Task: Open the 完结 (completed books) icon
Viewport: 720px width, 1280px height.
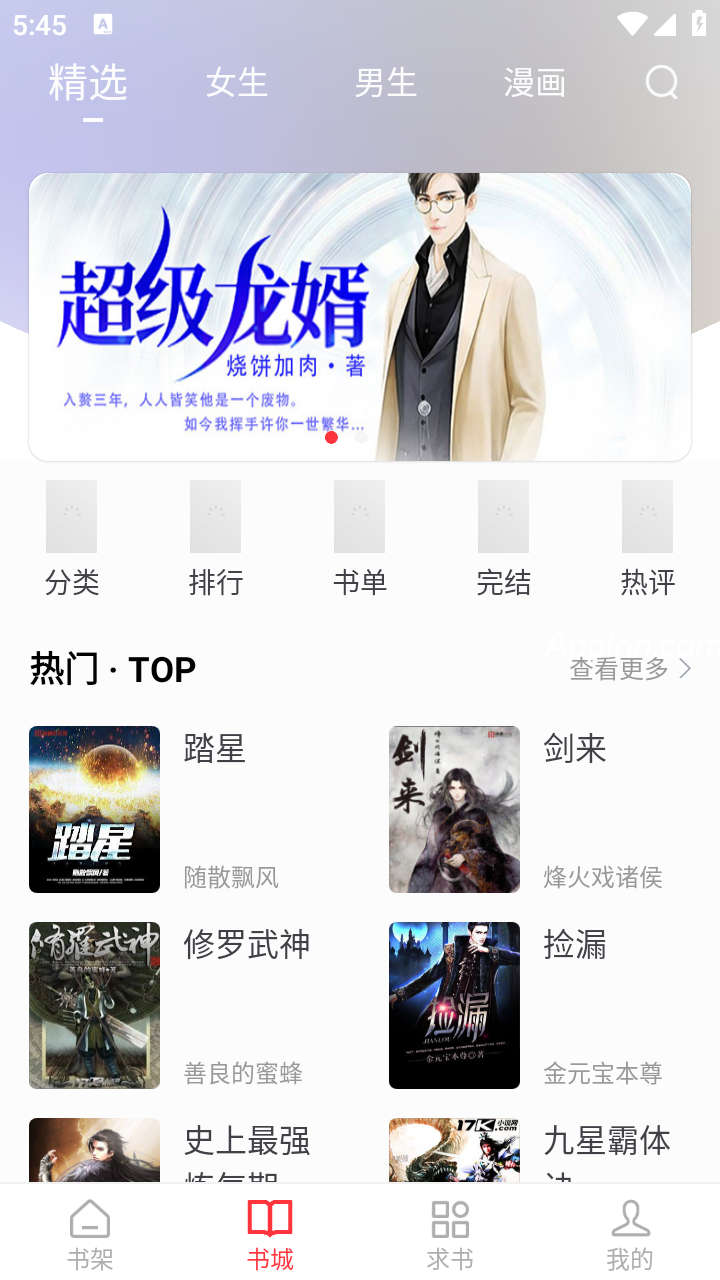Action: (503, 535)
